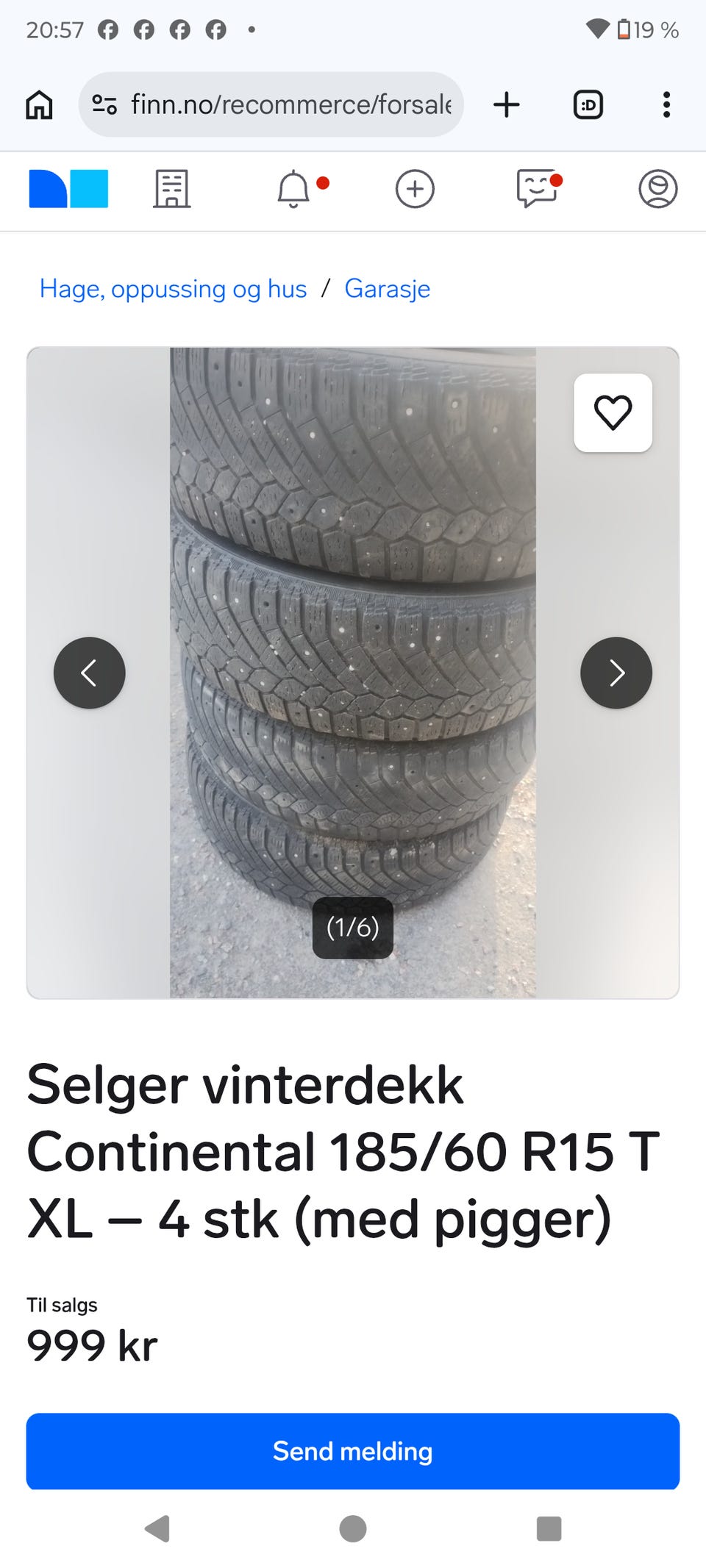Open the messages inbox
This screenshot has width=706, height=1568.
click(537, 189)
